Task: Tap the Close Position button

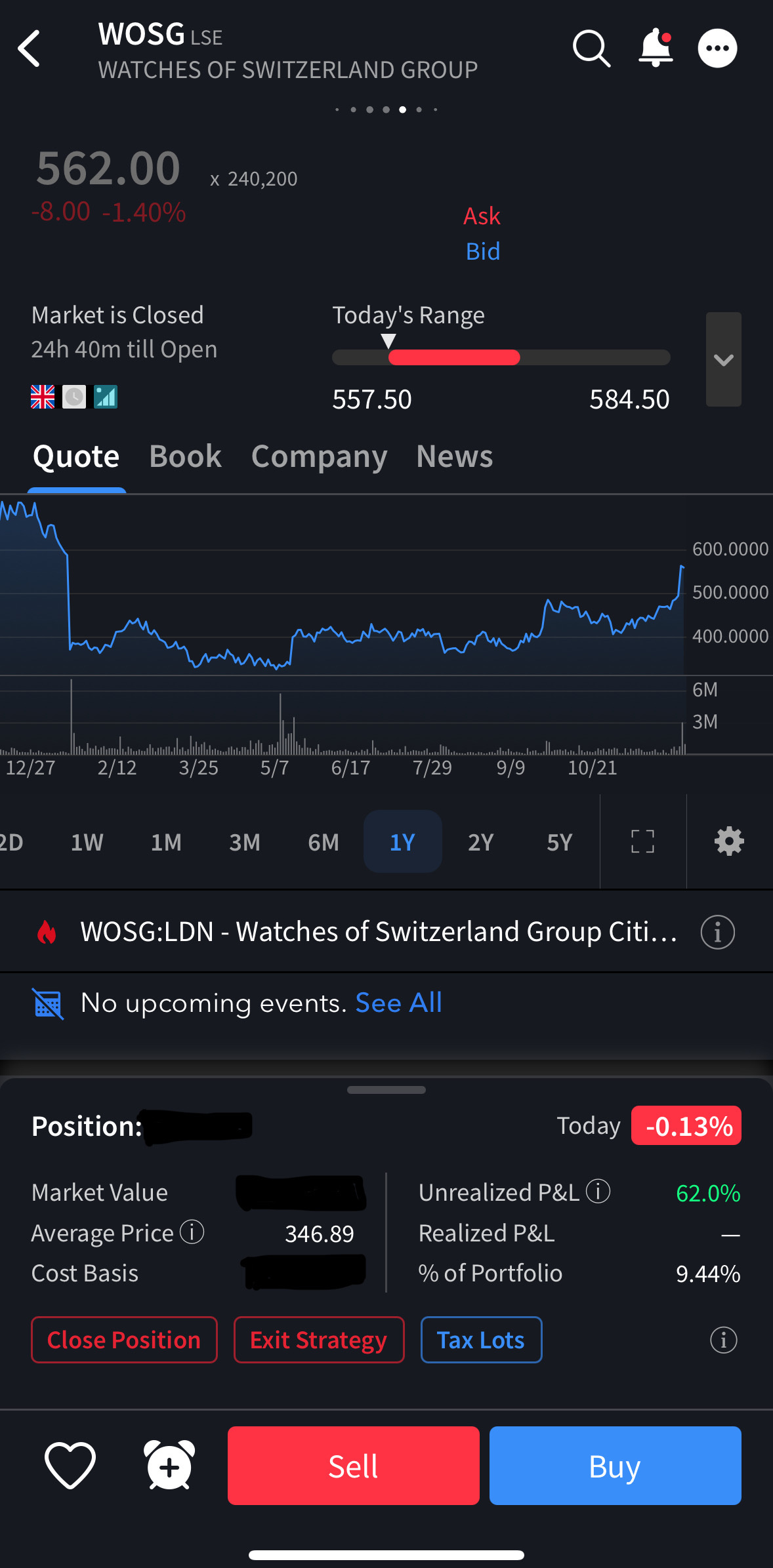Action: tap(124, 1340)
